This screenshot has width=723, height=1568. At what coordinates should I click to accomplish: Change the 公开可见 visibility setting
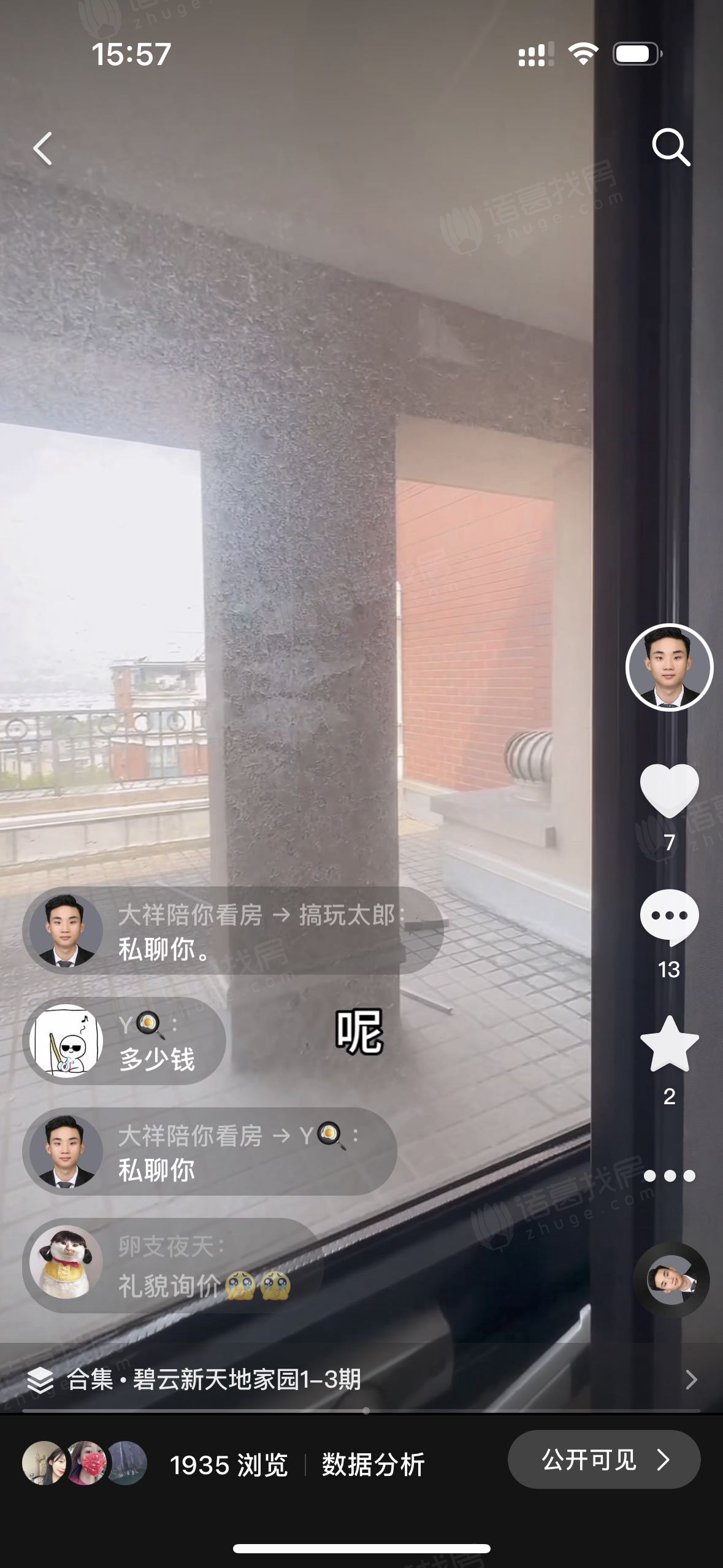[603, 1459]
